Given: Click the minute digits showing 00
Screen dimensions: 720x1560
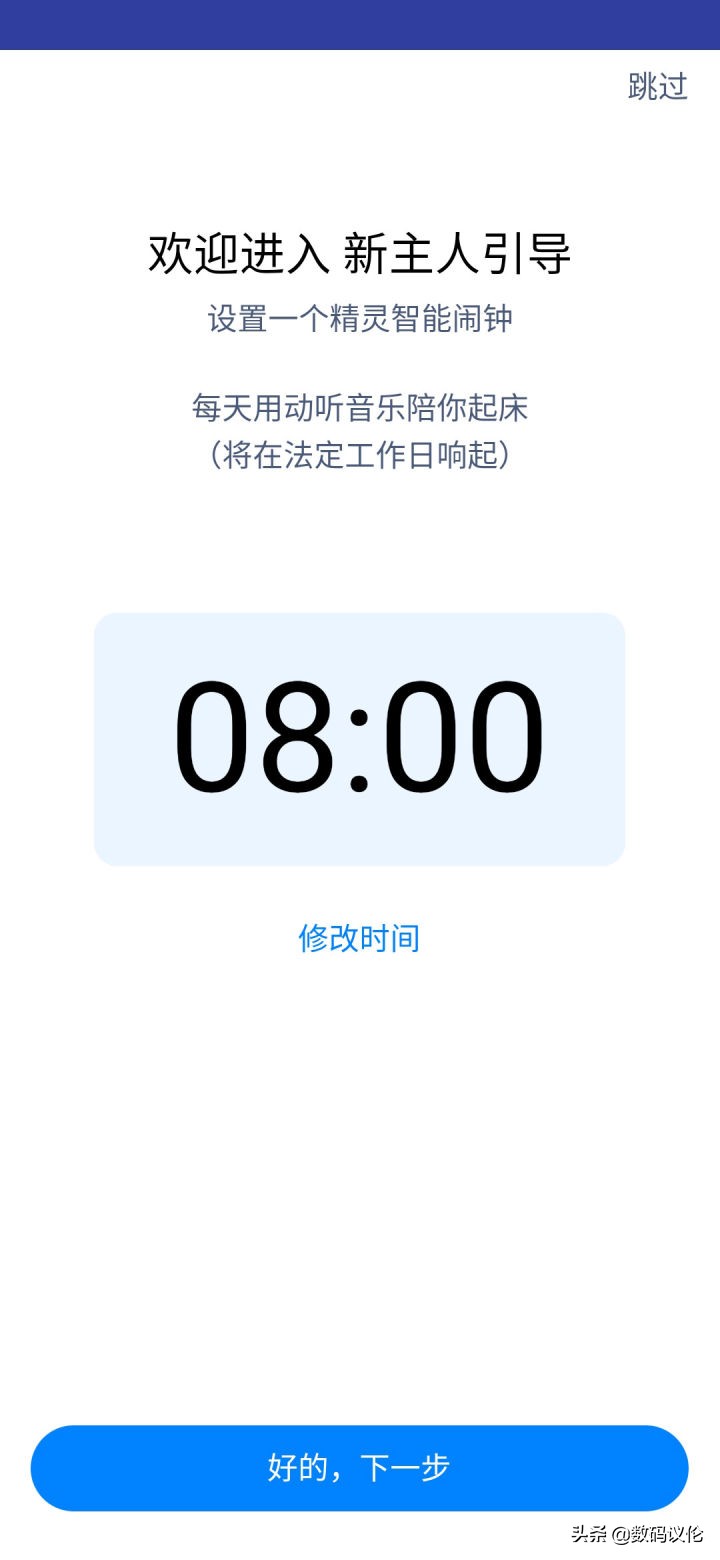Looking at the screenshot, I should pyautogui.click(x=465, y=737).
